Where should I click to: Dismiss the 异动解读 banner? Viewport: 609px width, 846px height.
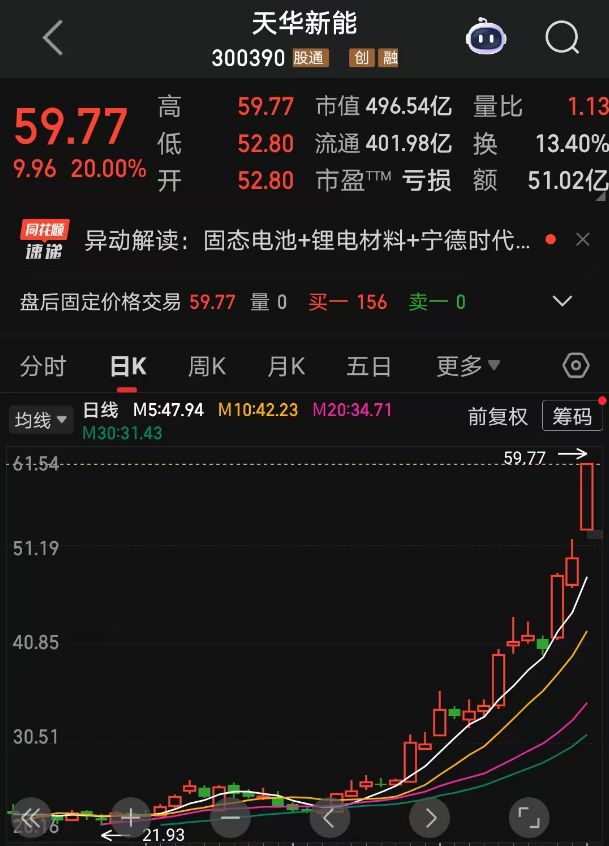(583, 241)
